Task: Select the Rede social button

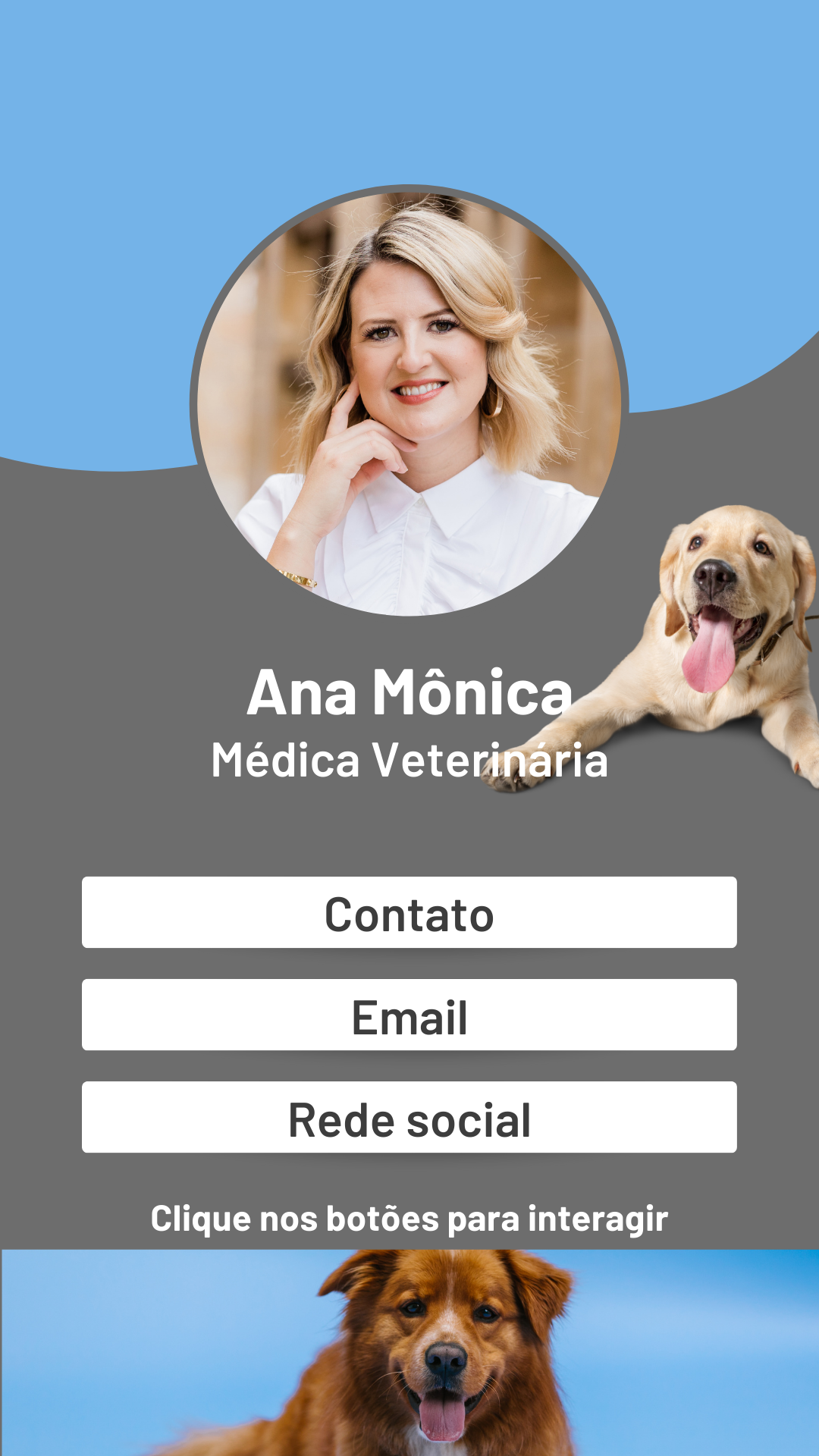Action: 409,1117
